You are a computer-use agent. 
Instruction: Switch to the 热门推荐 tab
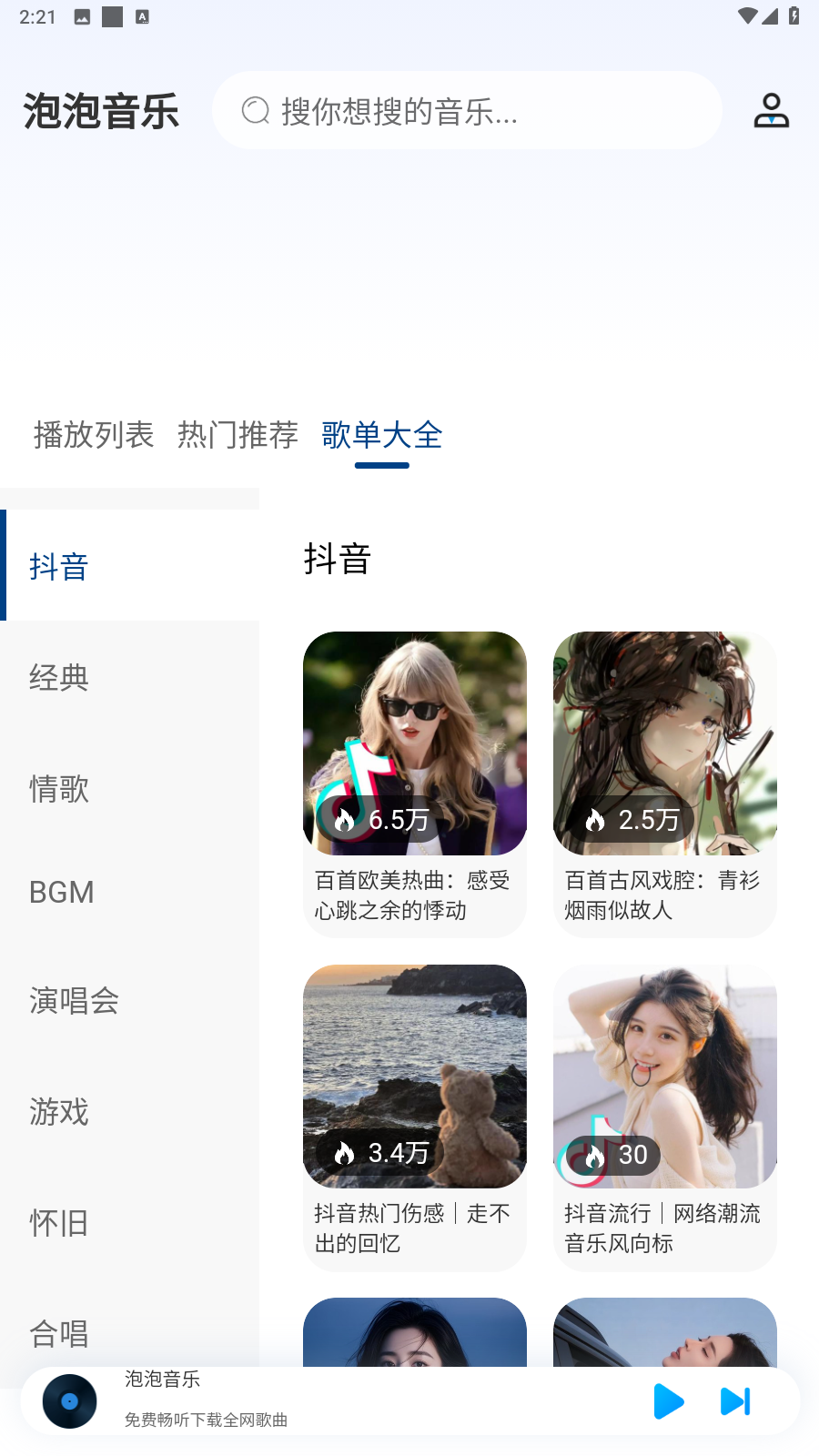coord(238,435)
